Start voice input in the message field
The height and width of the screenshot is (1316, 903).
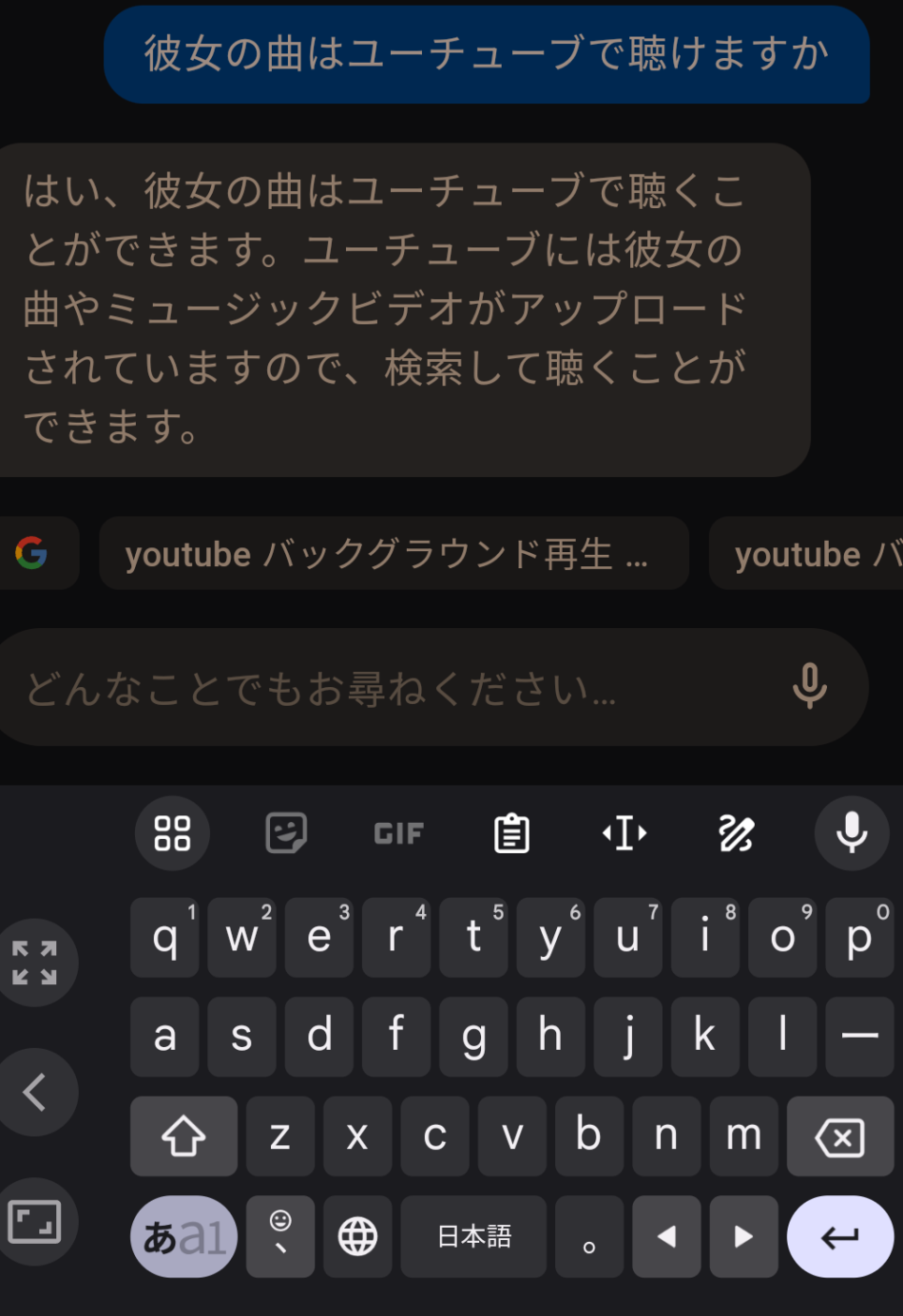click(x=809, y=686)
